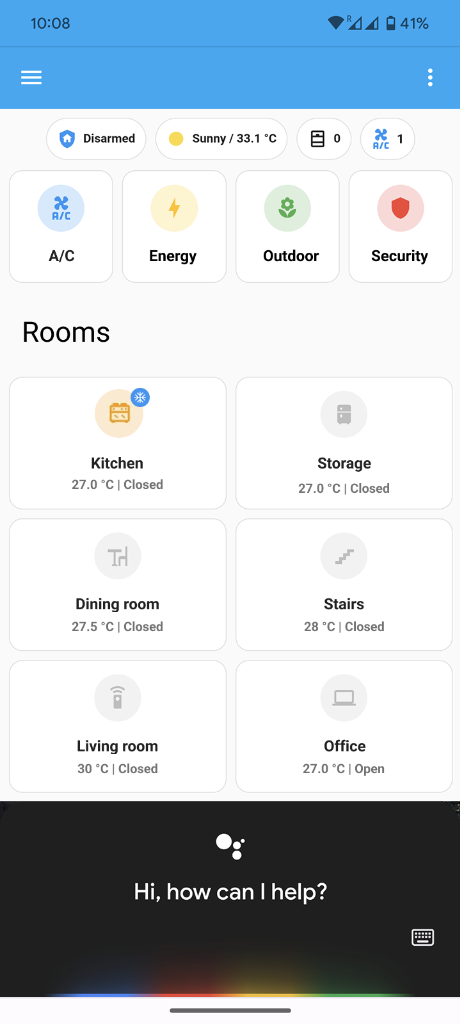The width and height of the screenshot is (460, 1024).
Task: Open the three-dot overflow menu
Action: point(430,78)
